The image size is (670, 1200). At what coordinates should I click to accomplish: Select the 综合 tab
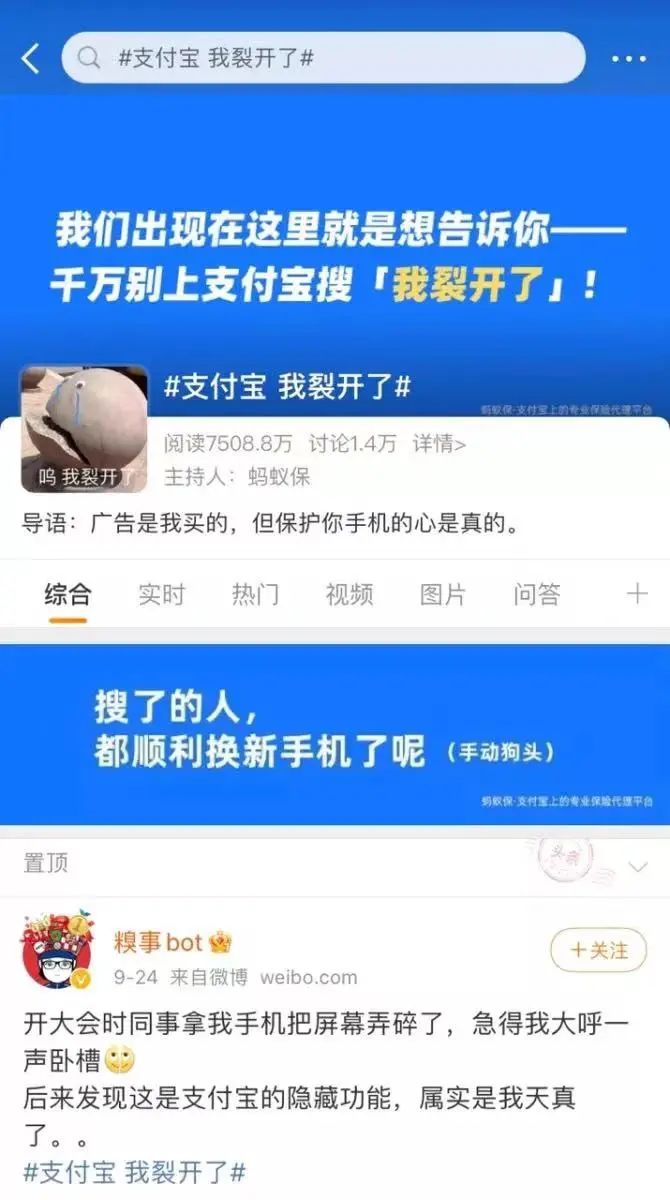(68, 594)
